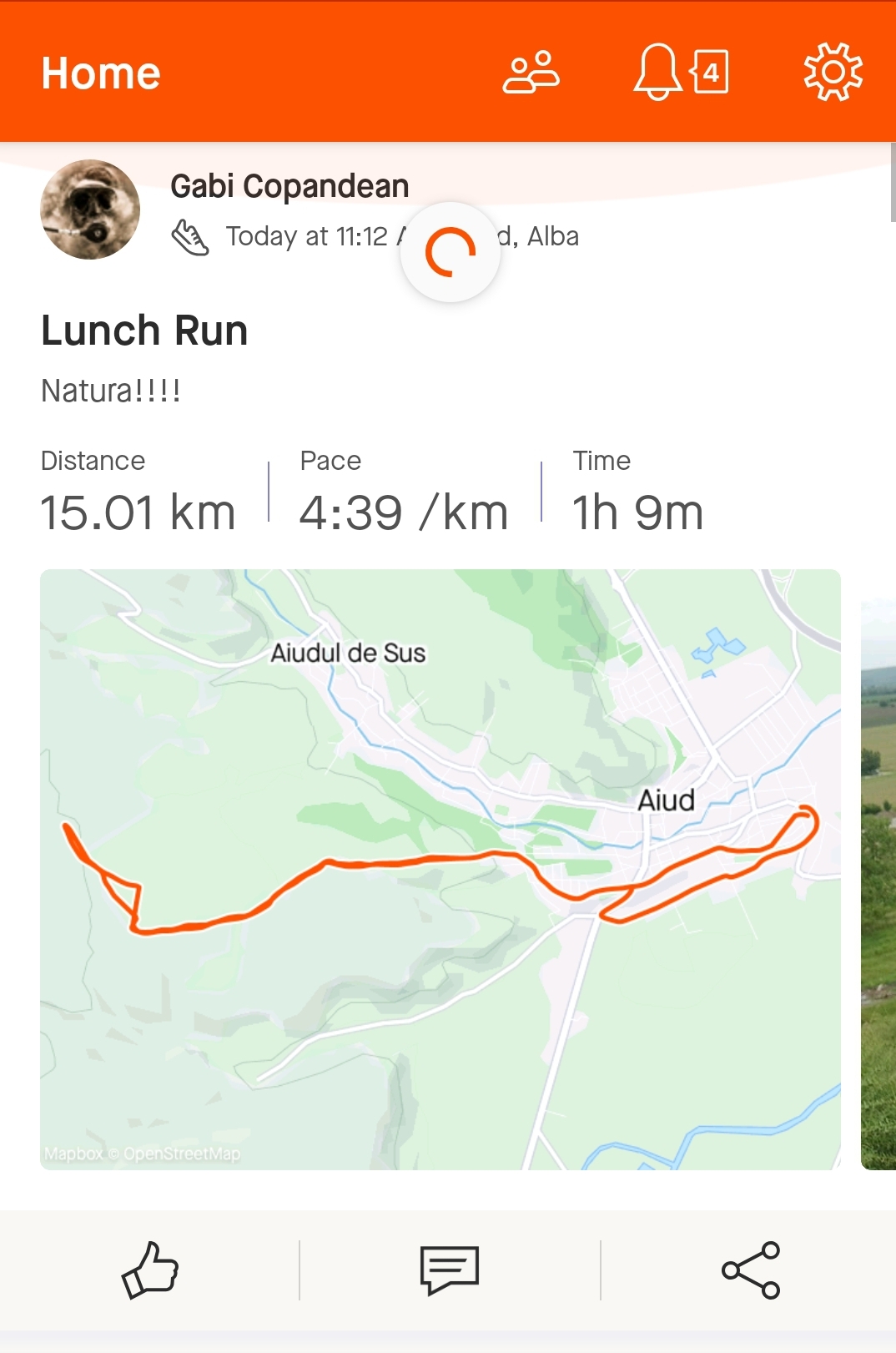Open the Lunch Run activity
This screenshot has height=1353, width=896.
pos(144,331)
